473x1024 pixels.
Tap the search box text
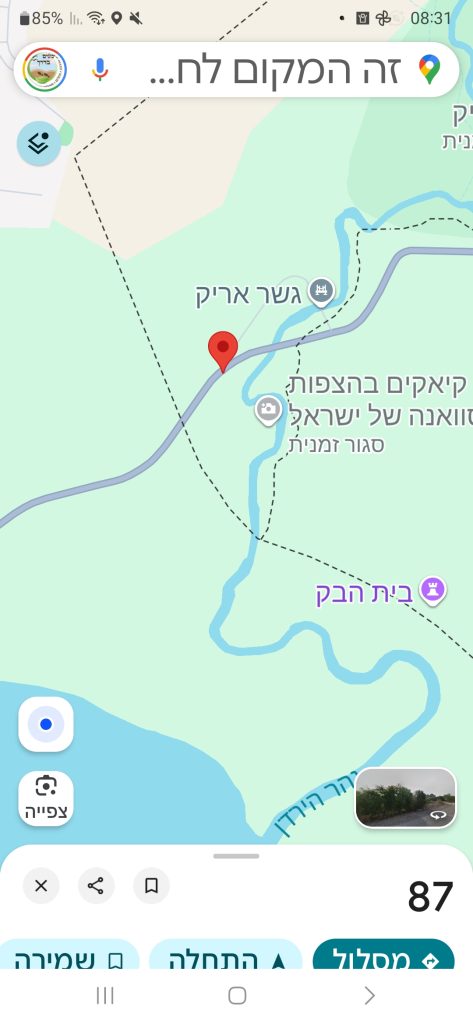click(x=275, y=70)
